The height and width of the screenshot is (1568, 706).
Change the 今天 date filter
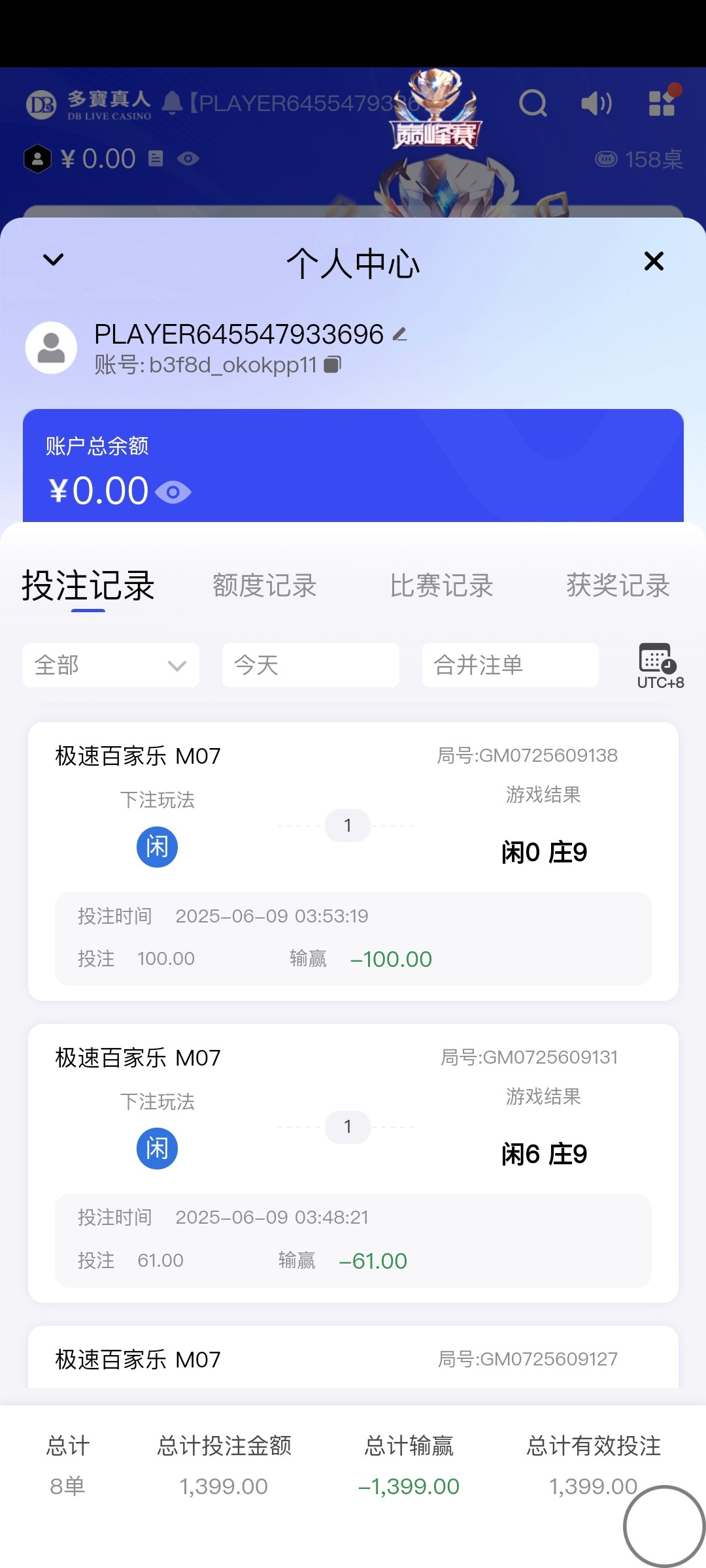pyautogui.click(x=311, y=665)
